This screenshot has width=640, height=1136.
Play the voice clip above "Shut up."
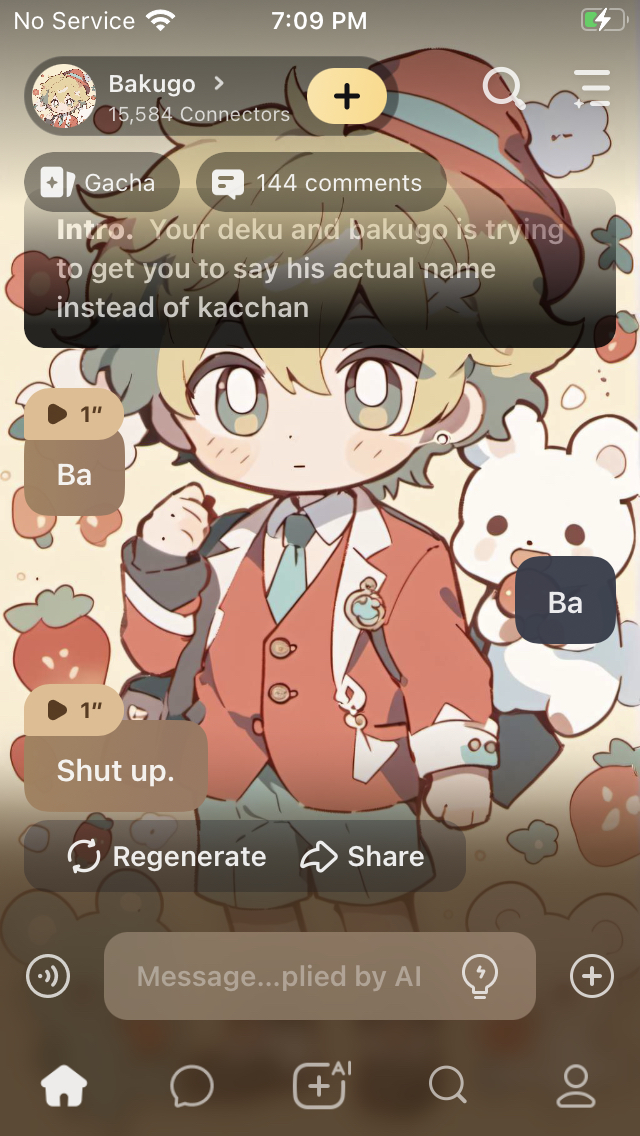coord(73,709)
